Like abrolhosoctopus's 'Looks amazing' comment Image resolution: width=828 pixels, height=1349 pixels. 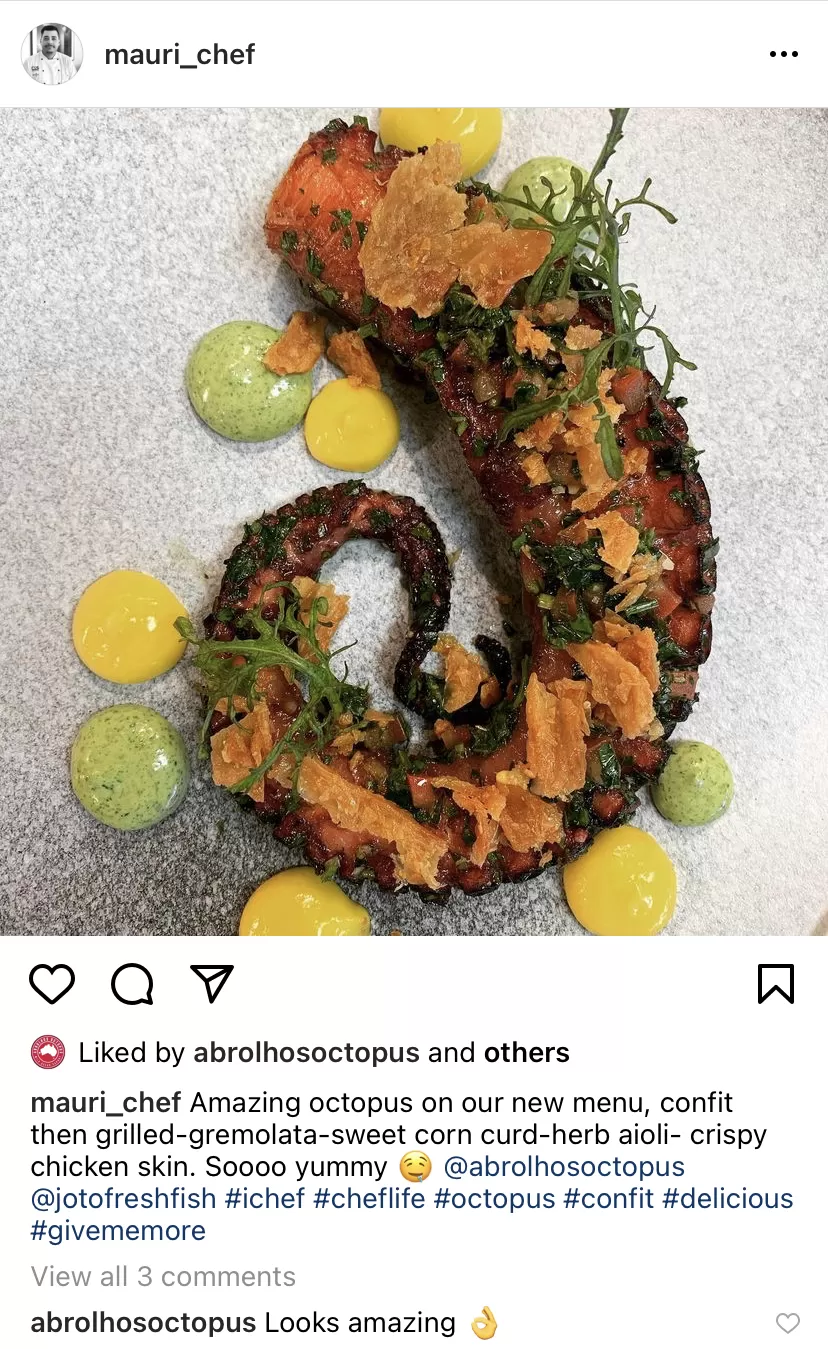788,1323
